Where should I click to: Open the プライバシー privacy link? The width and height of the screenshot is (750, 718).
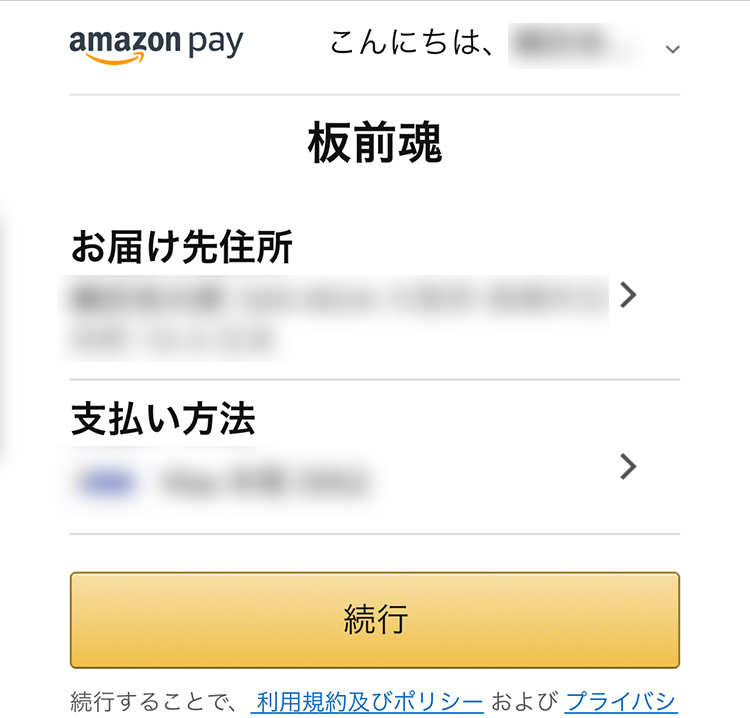pos(621,701)
